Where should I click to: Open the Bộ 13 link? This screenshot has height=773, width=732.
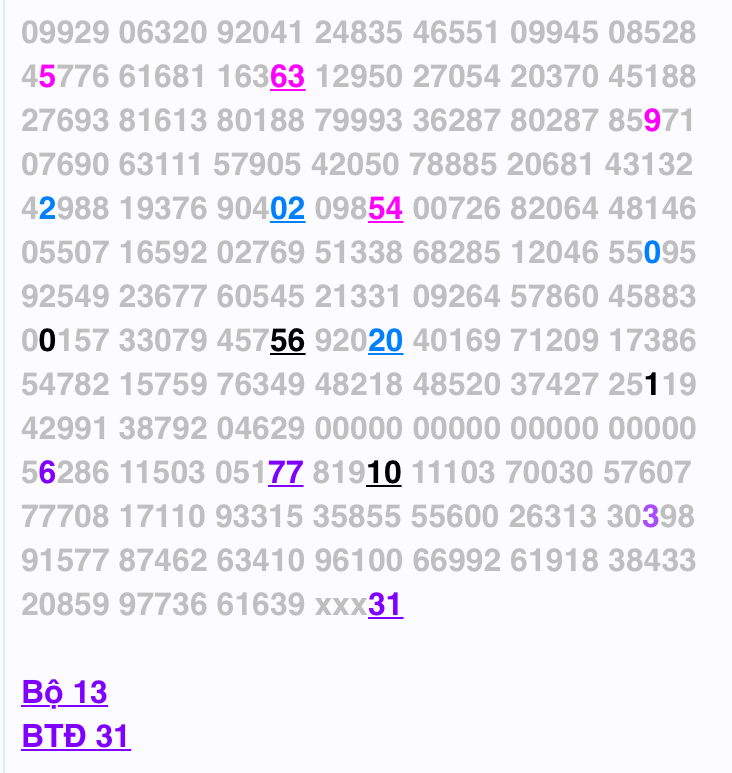[64, 692]
